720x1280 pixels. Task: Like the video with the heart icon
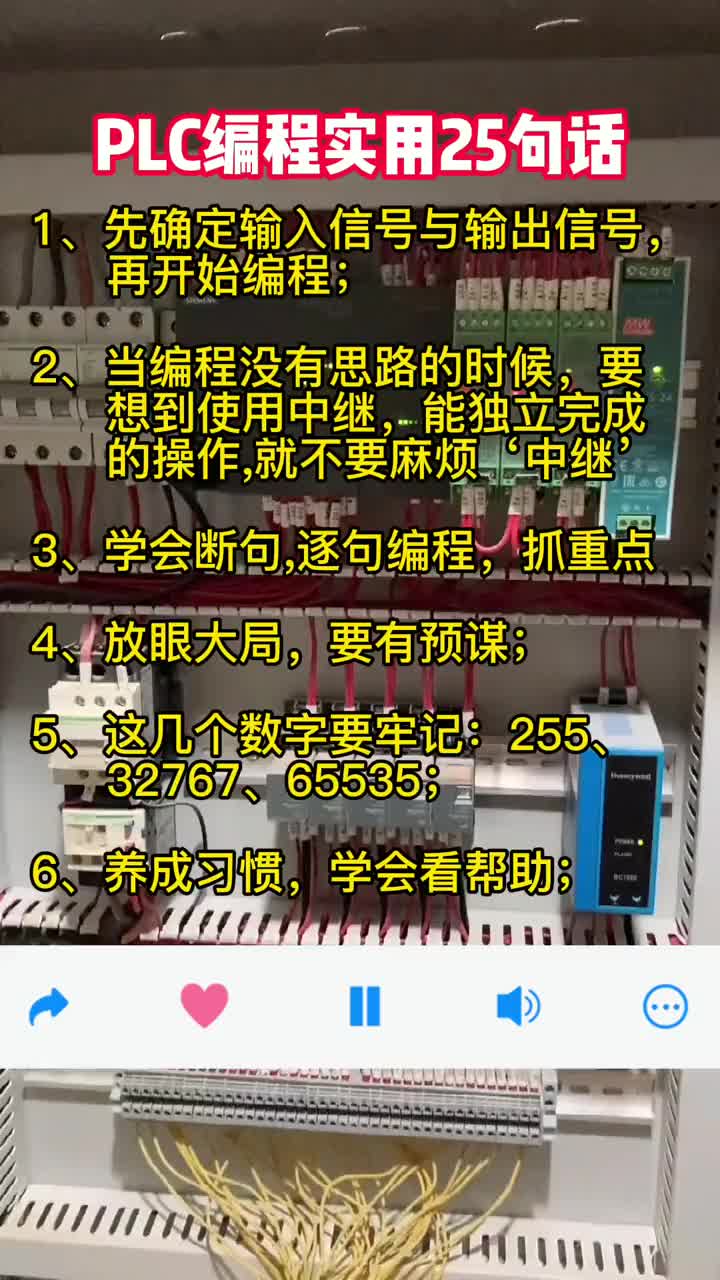pos(205,1005)
